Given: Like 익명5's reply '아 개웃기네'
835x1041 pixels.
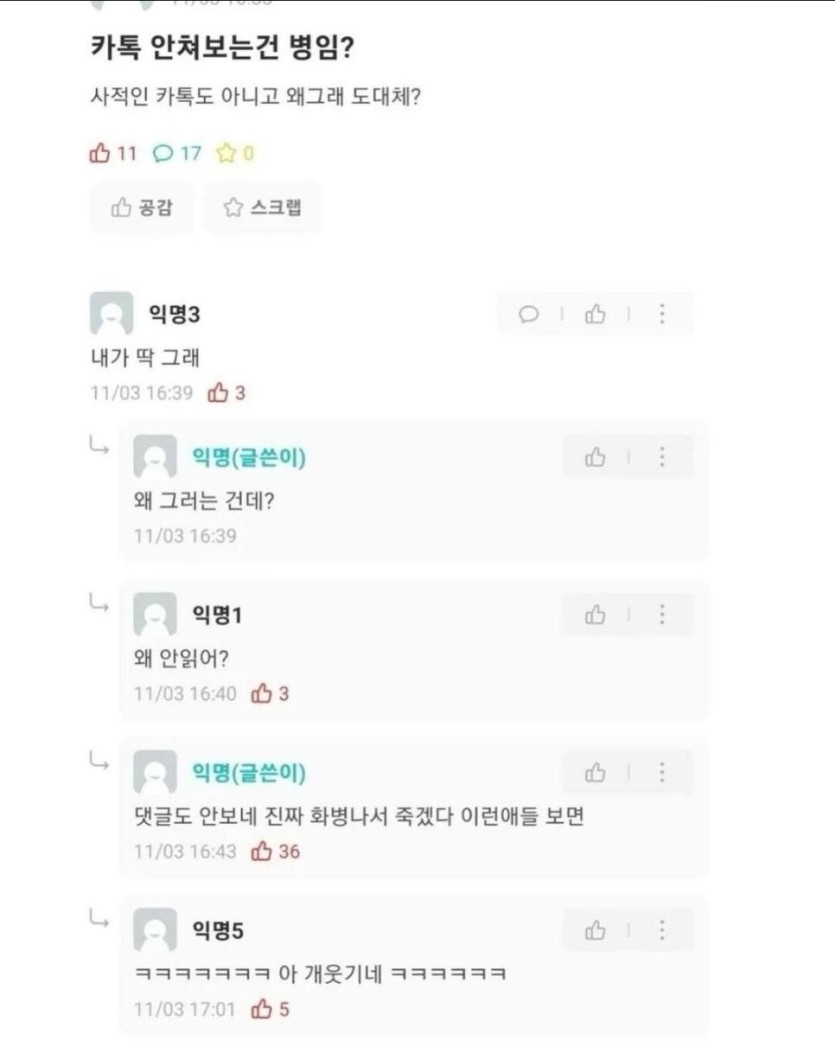Looking at the screenshot, I should click(595, 930).
